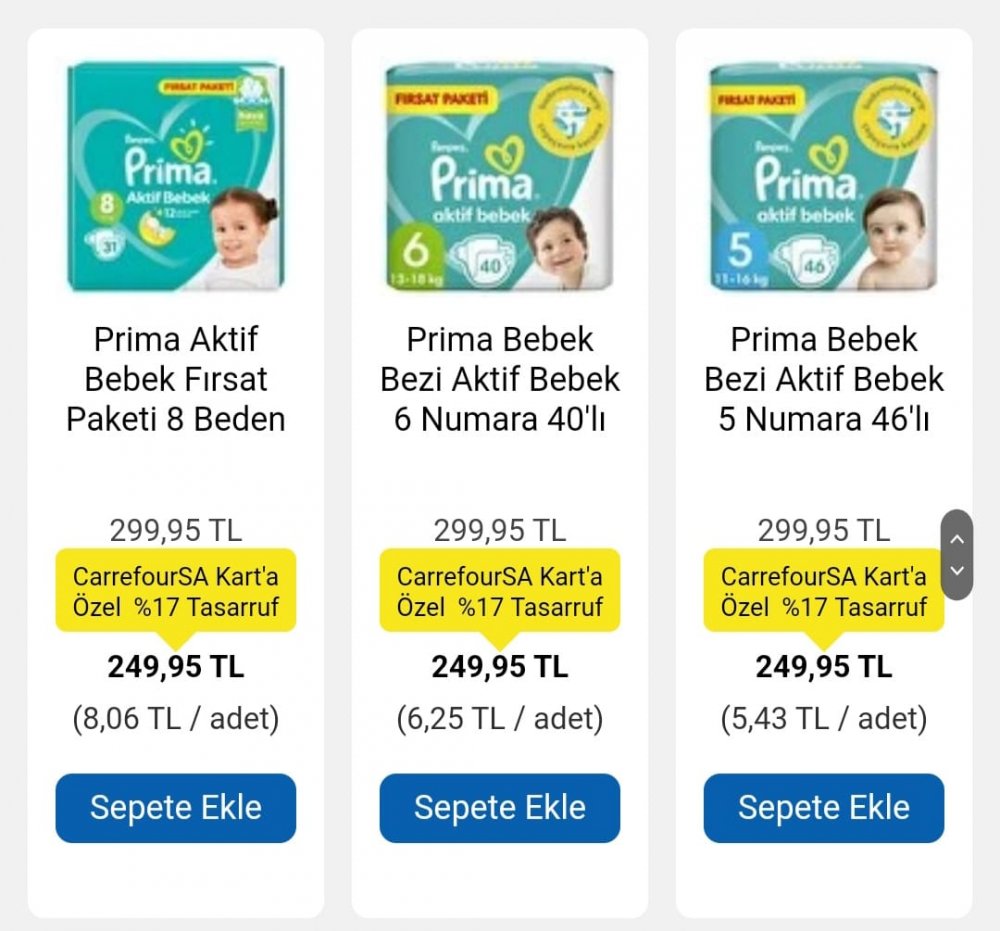This screenshot has width=1000, height=931.
Task: Add Prima 5 Numara 46'lı to cart
Action: tap(823, 807)
